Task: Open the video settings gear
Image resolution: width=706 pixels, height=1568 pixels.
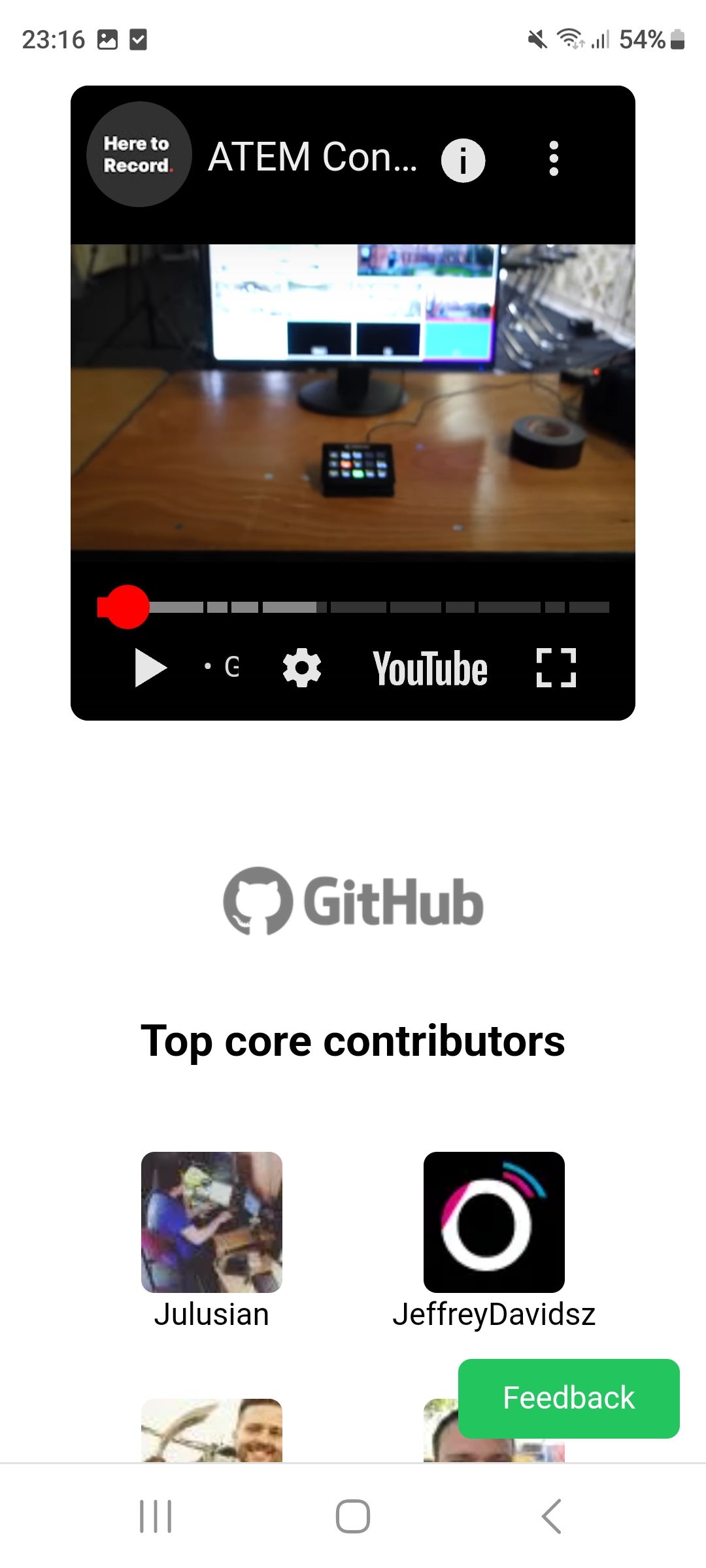Action: pos(302,668)
